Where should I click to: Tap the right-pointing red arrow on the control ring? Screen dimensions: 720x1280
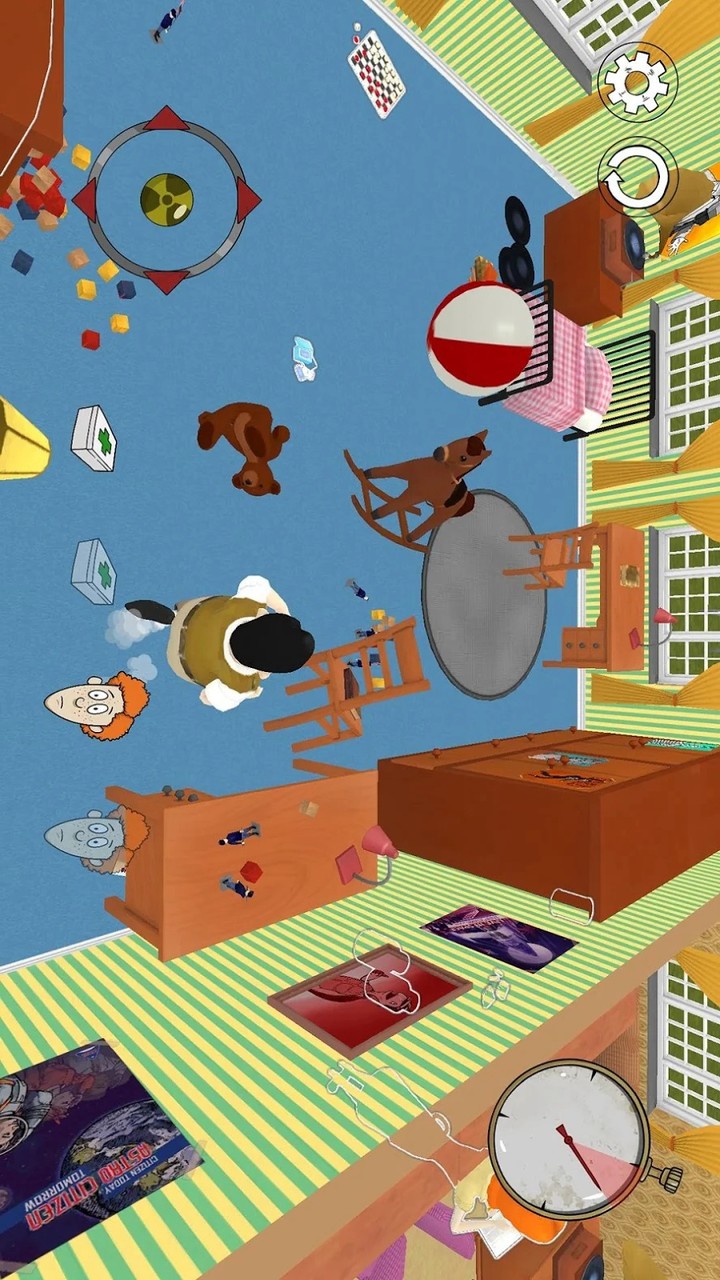pyautogui.click(x=247, y=200)
